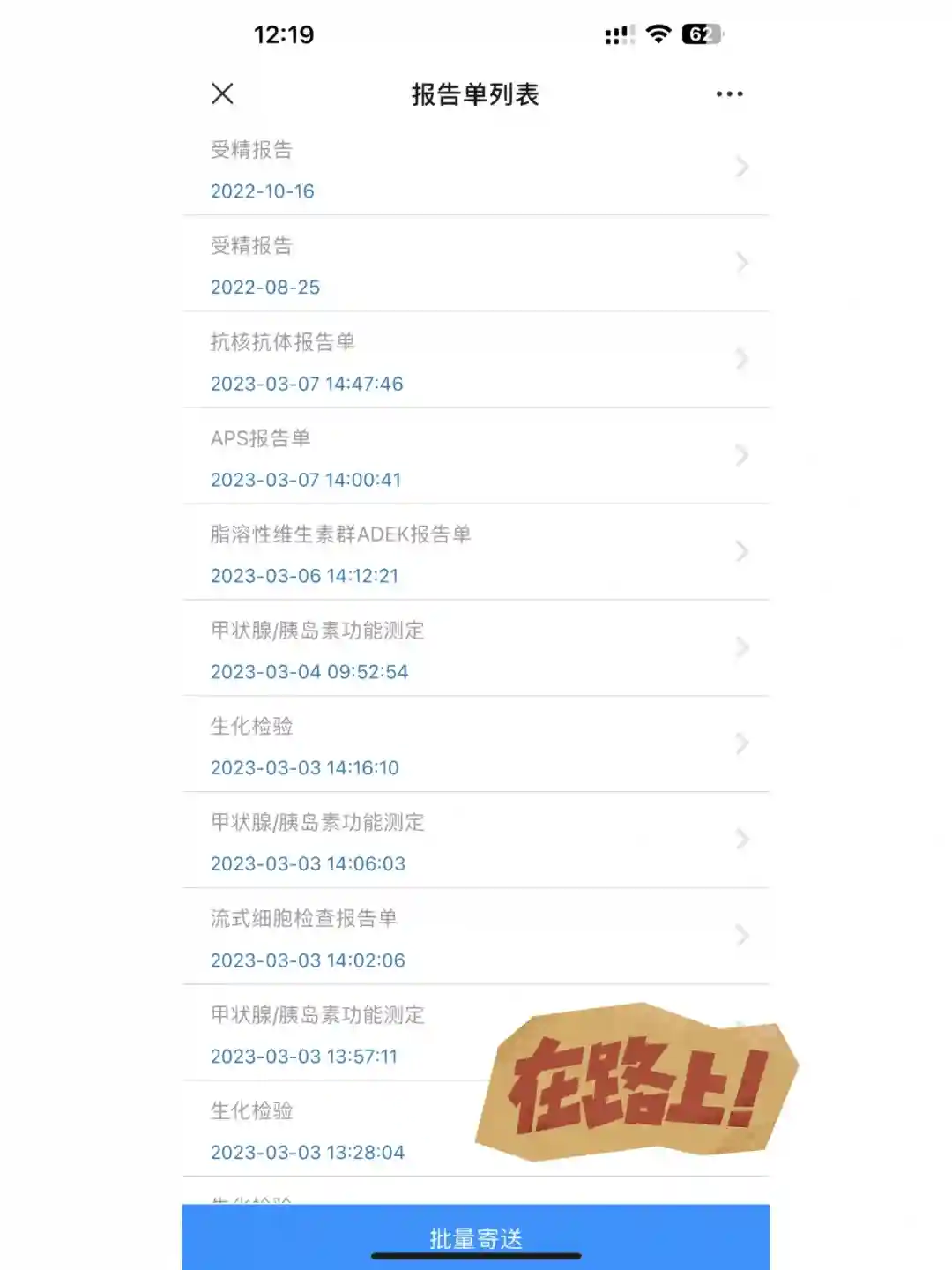Image resolution: width=952 pixels, height=1270 pixels.
Task: Close the report list page
Action: point(223,93)
